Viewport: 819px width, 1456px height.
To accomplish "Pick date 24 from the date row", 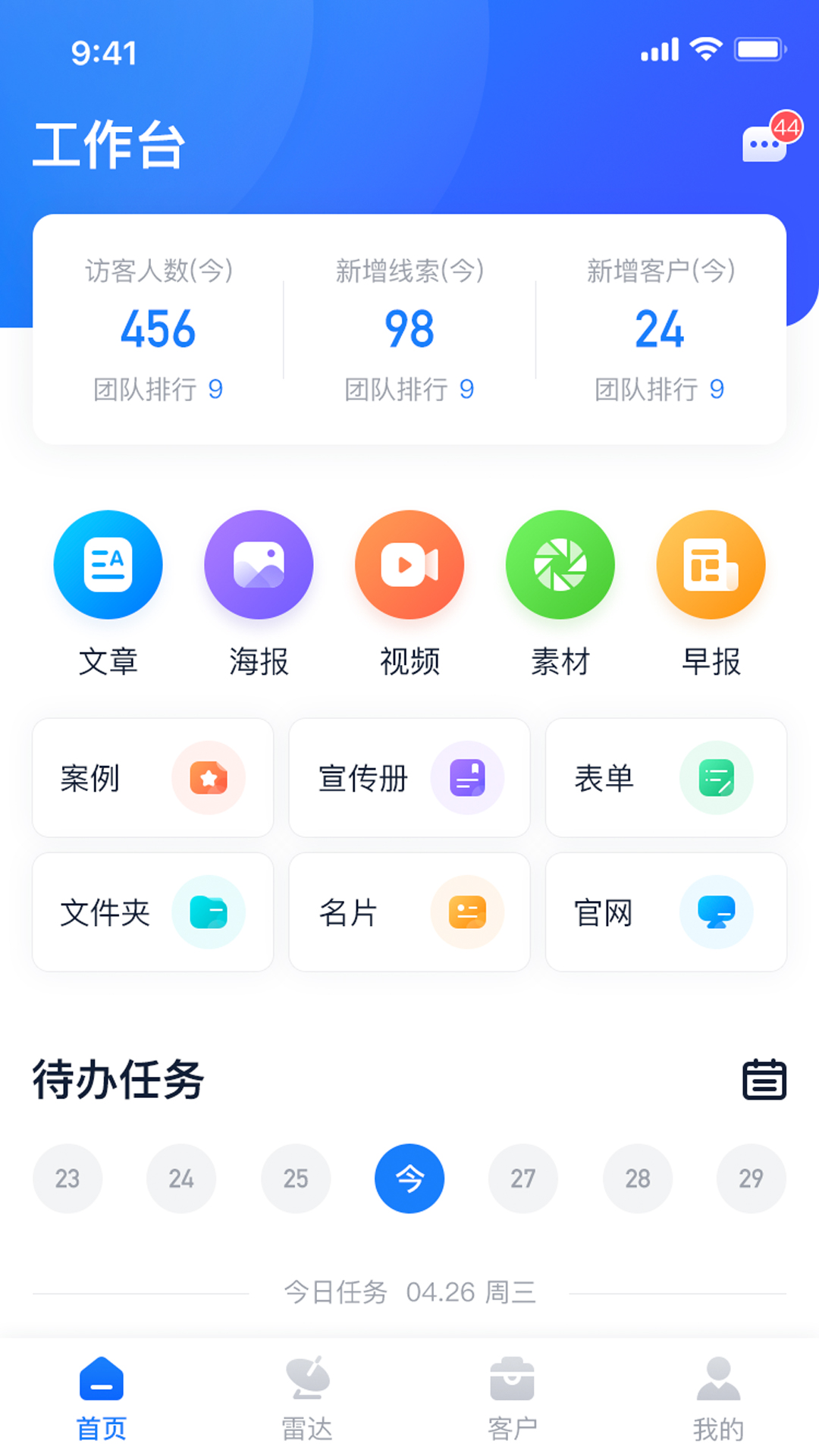I will tap(182, 1178).
